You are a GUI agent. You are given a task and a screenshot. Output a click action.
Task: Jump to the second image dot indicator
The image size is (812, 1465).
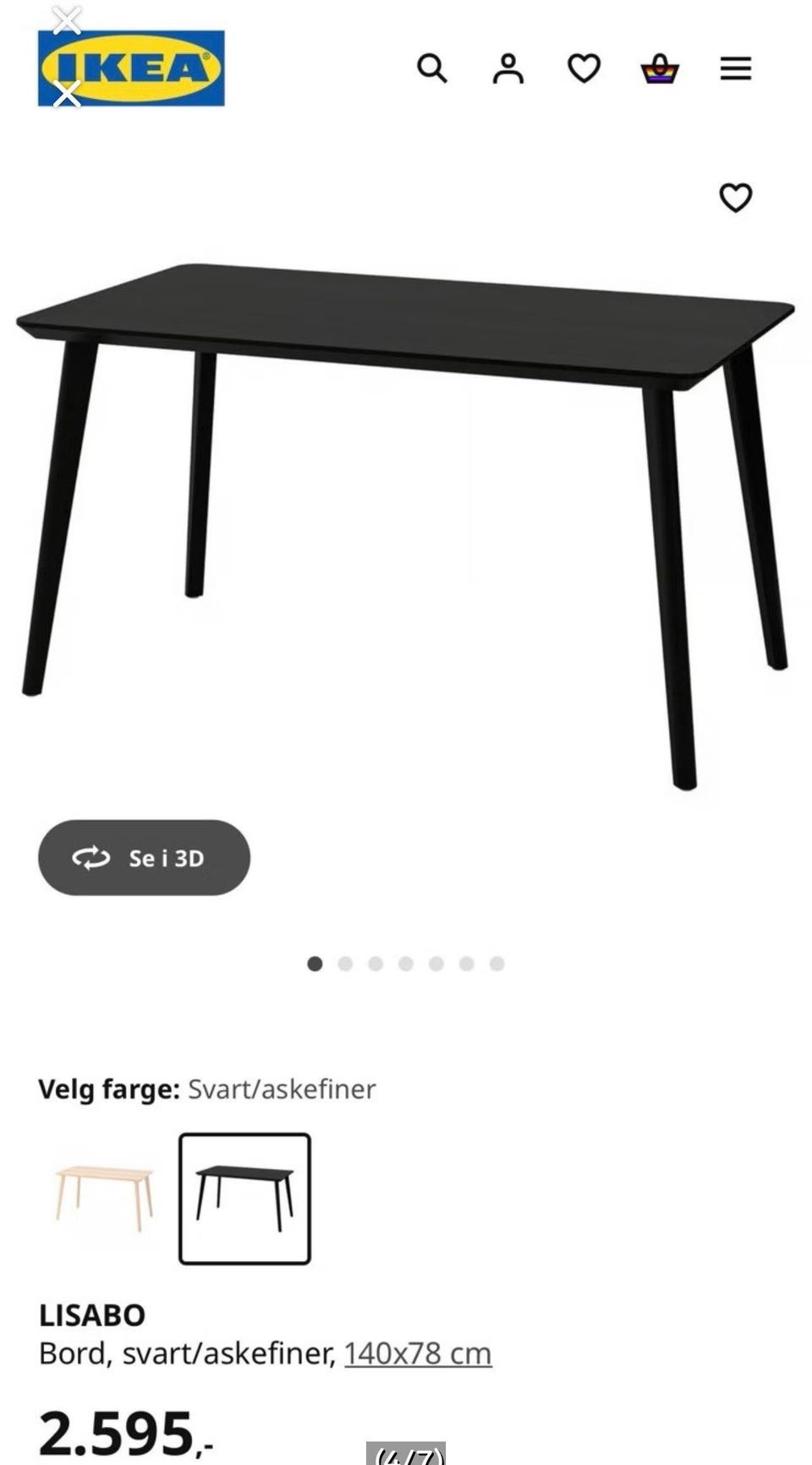point(345,963)
